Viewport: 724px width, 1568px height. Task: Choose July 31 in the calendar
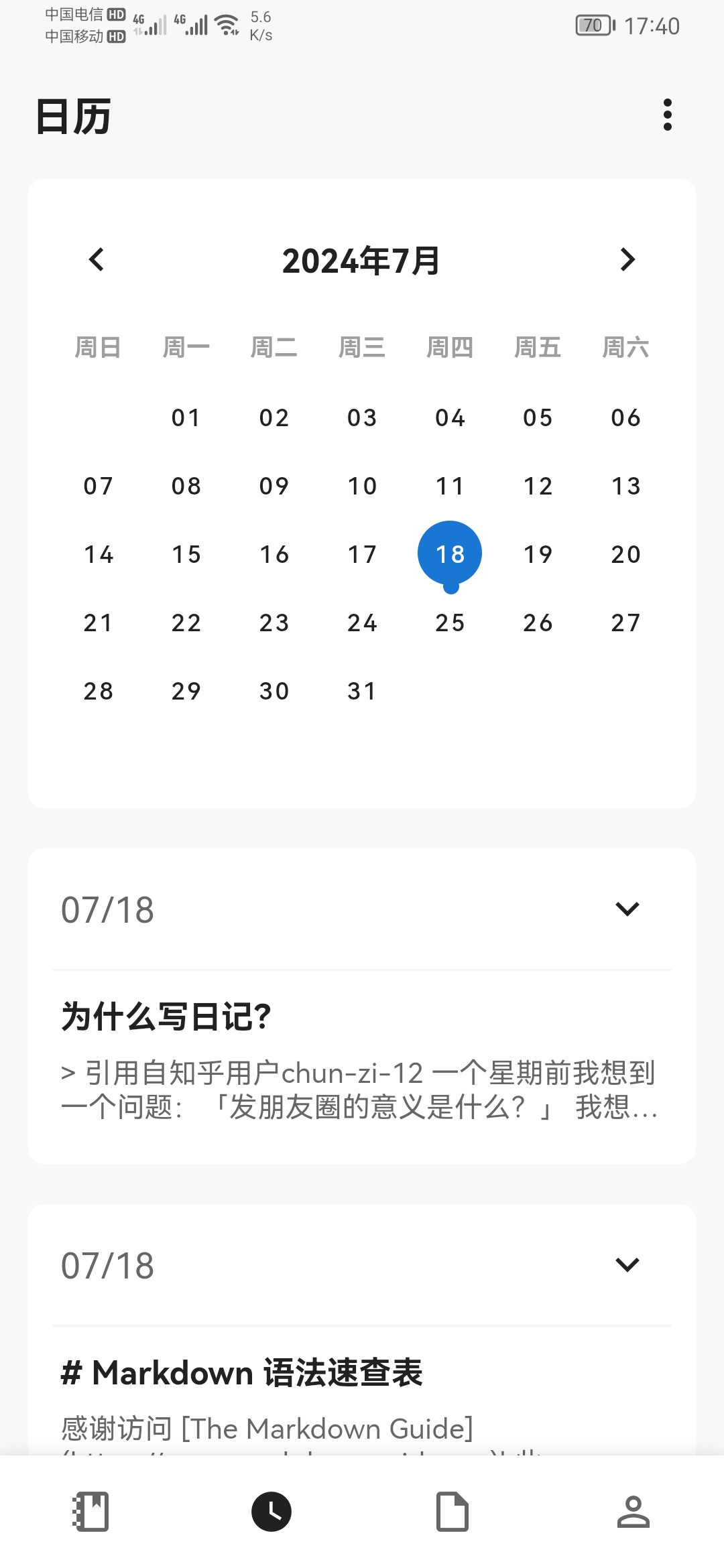pos(362,691)
